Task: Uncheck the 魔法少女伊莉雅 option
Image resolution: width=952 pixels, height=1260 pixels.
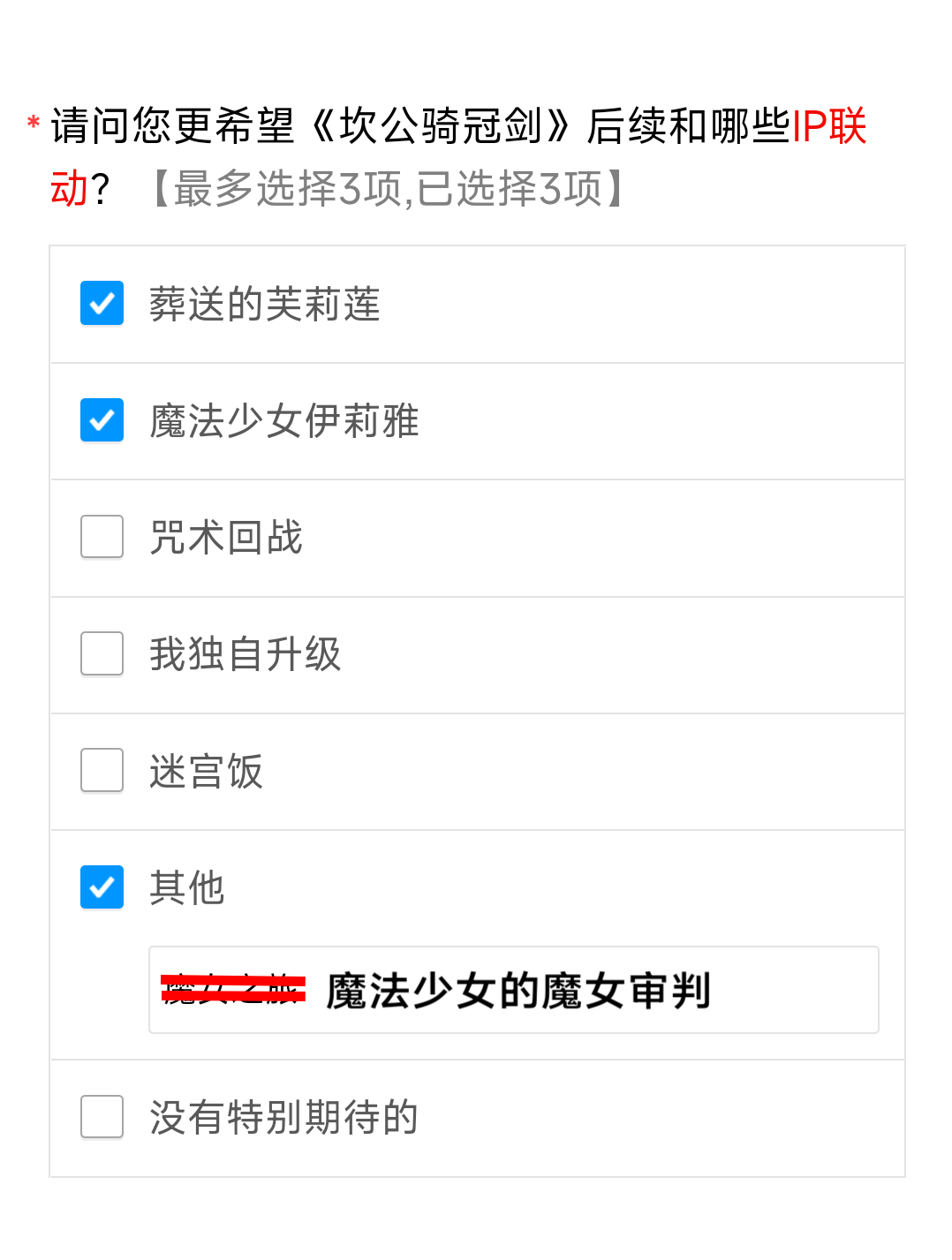Action: (102, 421)
